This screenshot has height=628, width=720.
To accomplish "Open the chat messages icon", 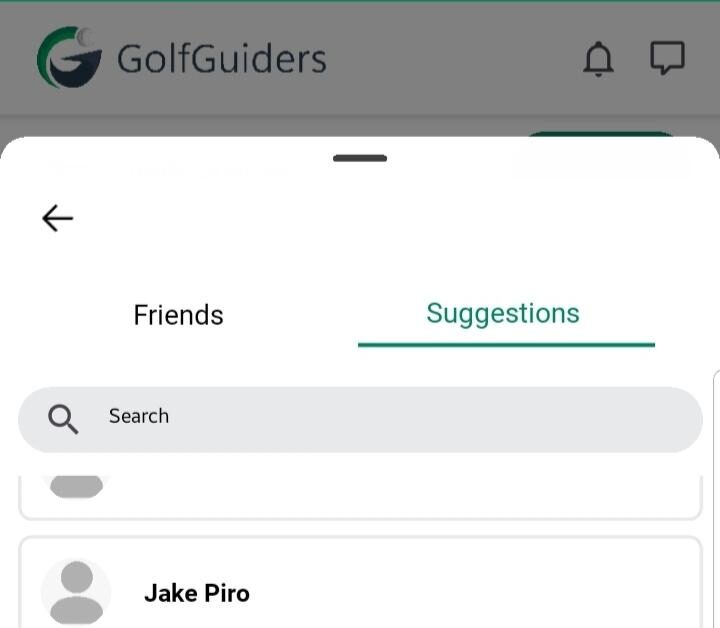I will point(667,58).
